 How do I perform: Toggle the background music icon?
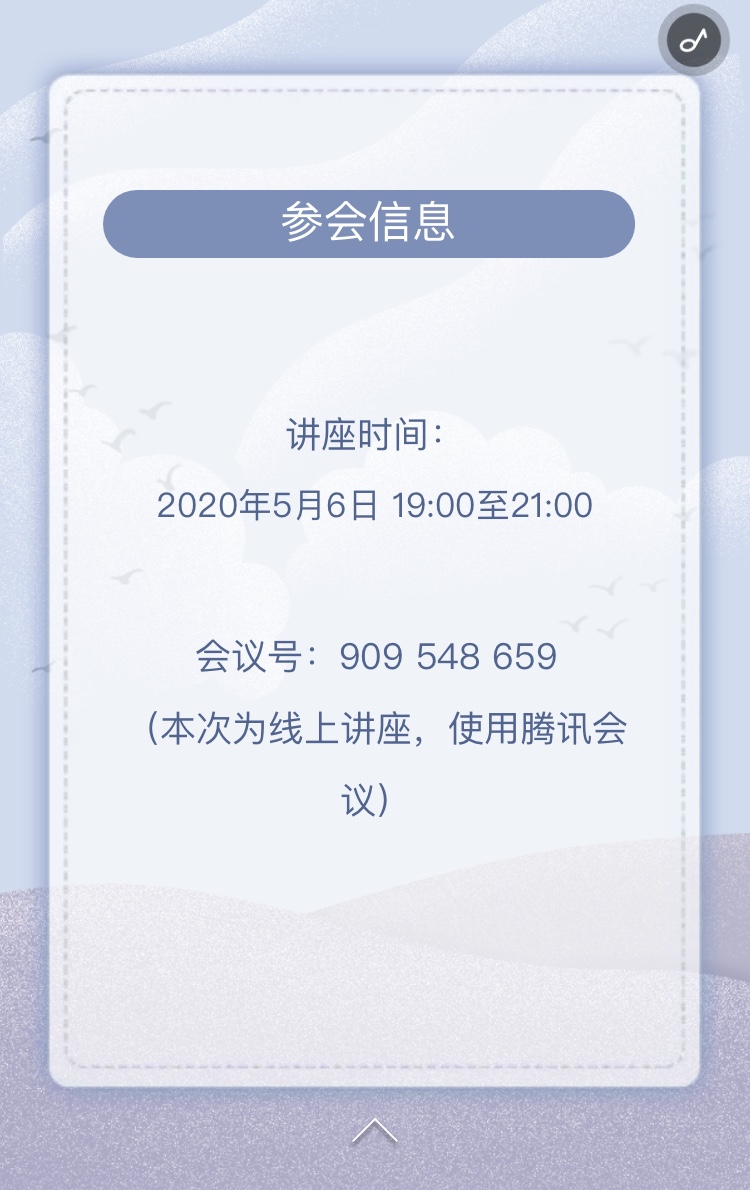[x=694, y=40]
